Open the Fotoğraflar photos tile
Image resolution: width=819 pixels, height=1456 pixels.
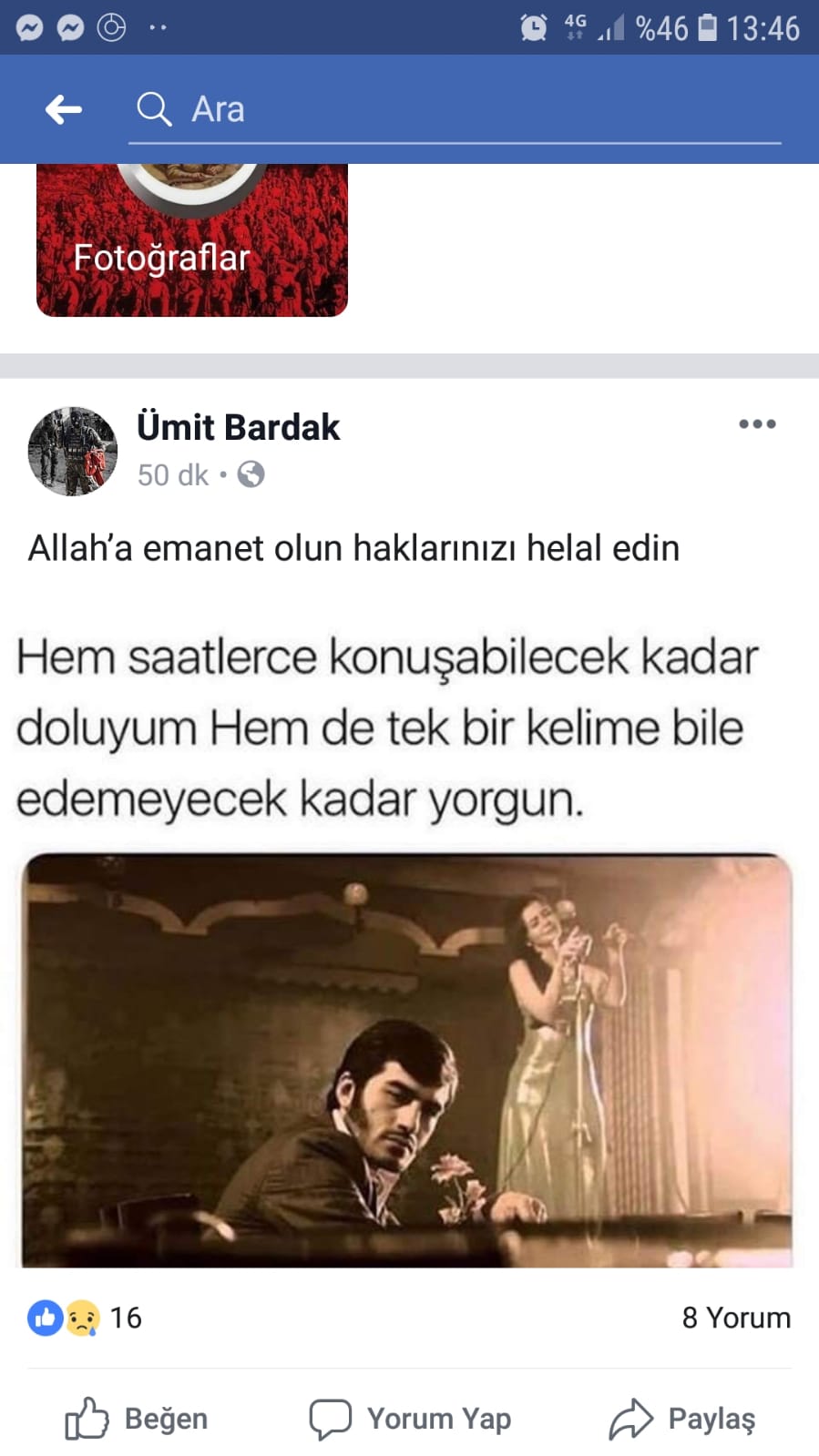coord(192,241)
